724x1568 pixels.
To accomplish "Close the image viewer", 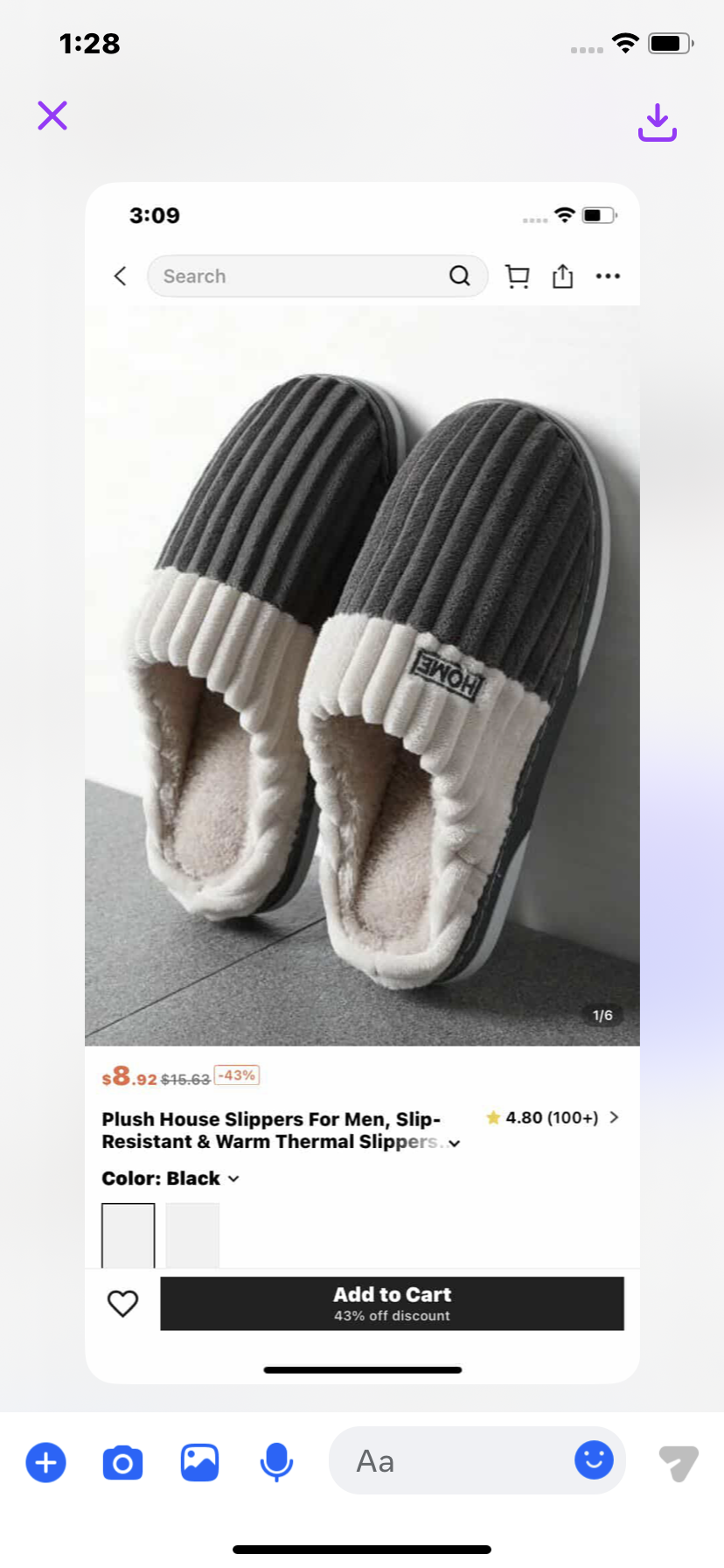I will [52, 115].
